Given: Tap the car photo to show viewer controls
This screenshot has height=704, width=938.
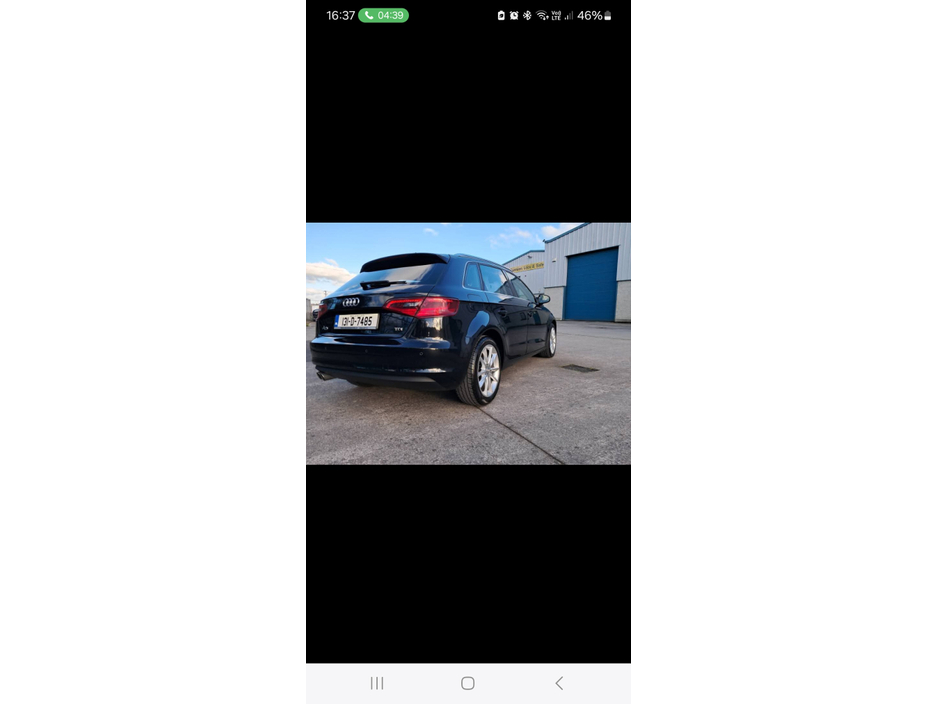Looking at the screenshot, I should pos(468,343).
